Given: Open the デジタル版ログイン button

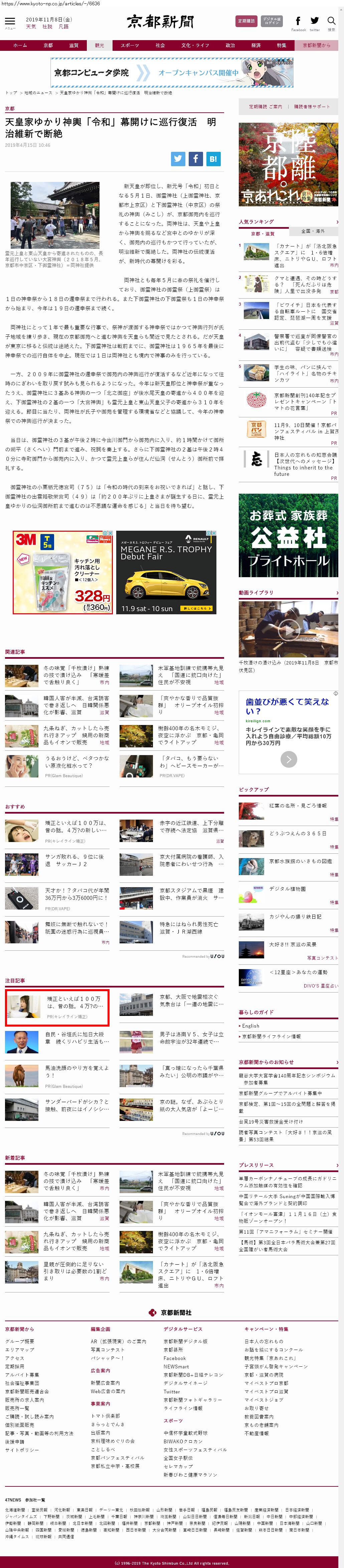Looking at the screenshot, I should click(272, 21).
